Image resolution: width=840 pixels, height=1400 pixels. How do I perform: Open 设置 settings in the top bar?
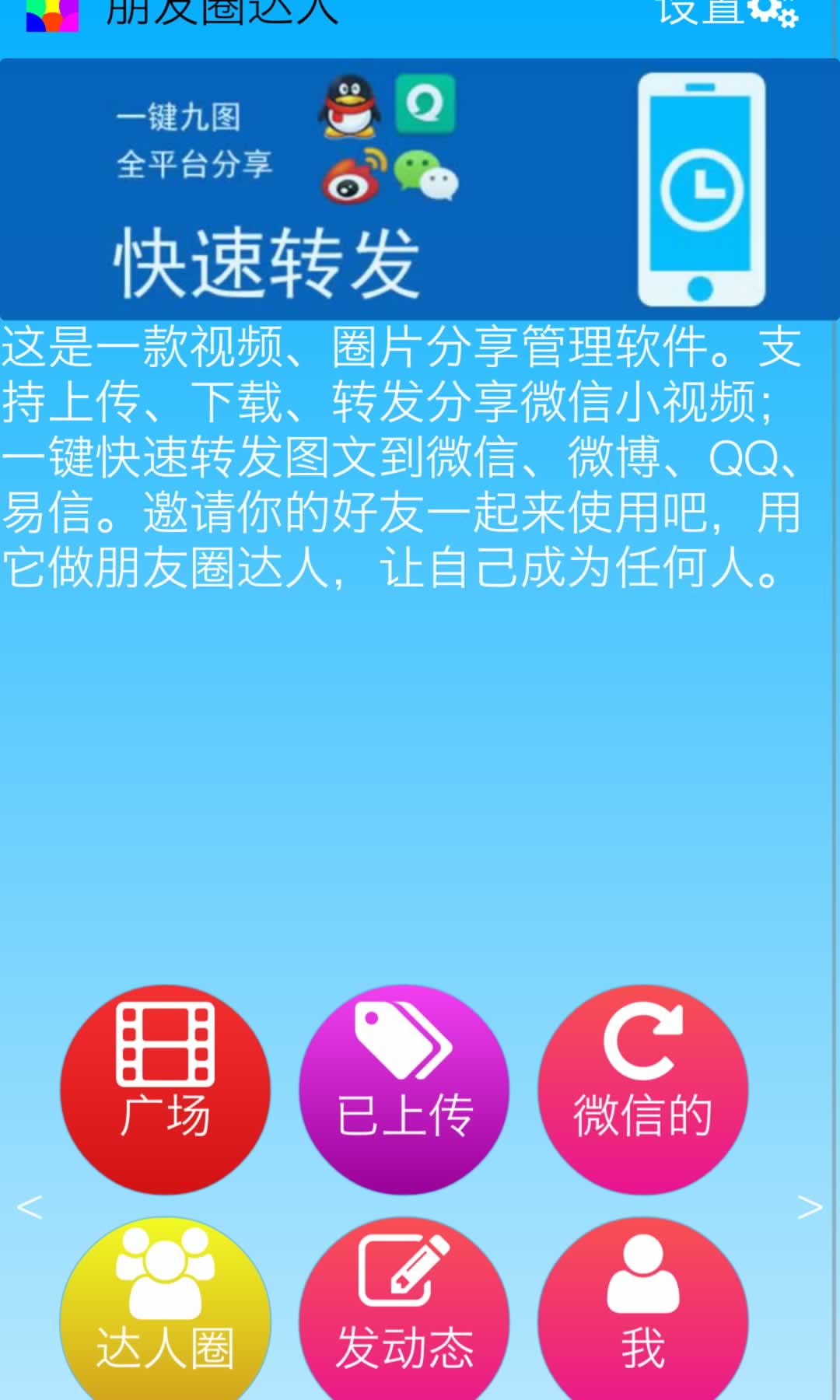(x=728, y=14)
